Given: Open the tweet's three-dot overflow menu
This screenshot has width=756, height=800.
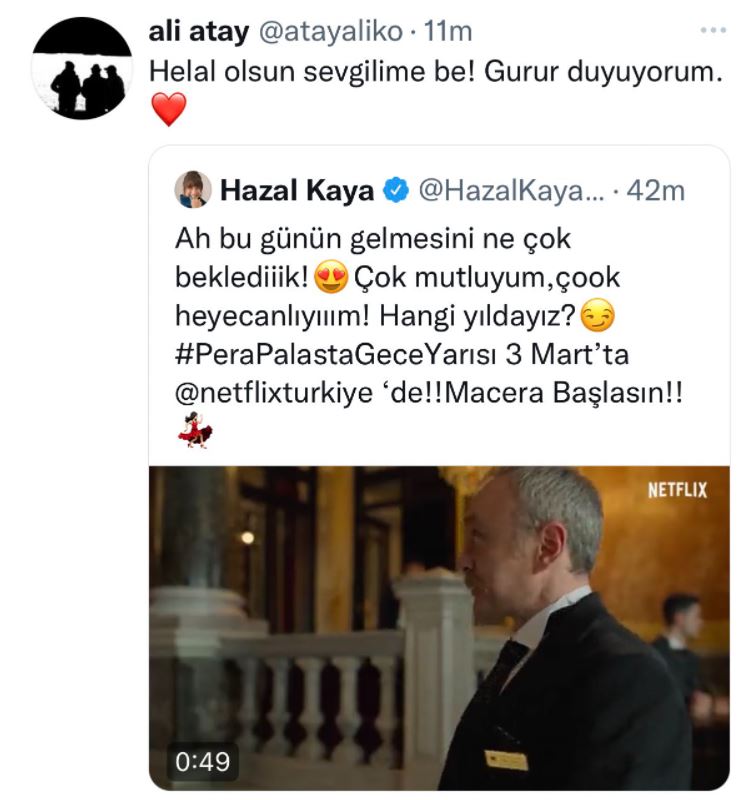Looking at the screenshot, I should (x=712, y=32).
